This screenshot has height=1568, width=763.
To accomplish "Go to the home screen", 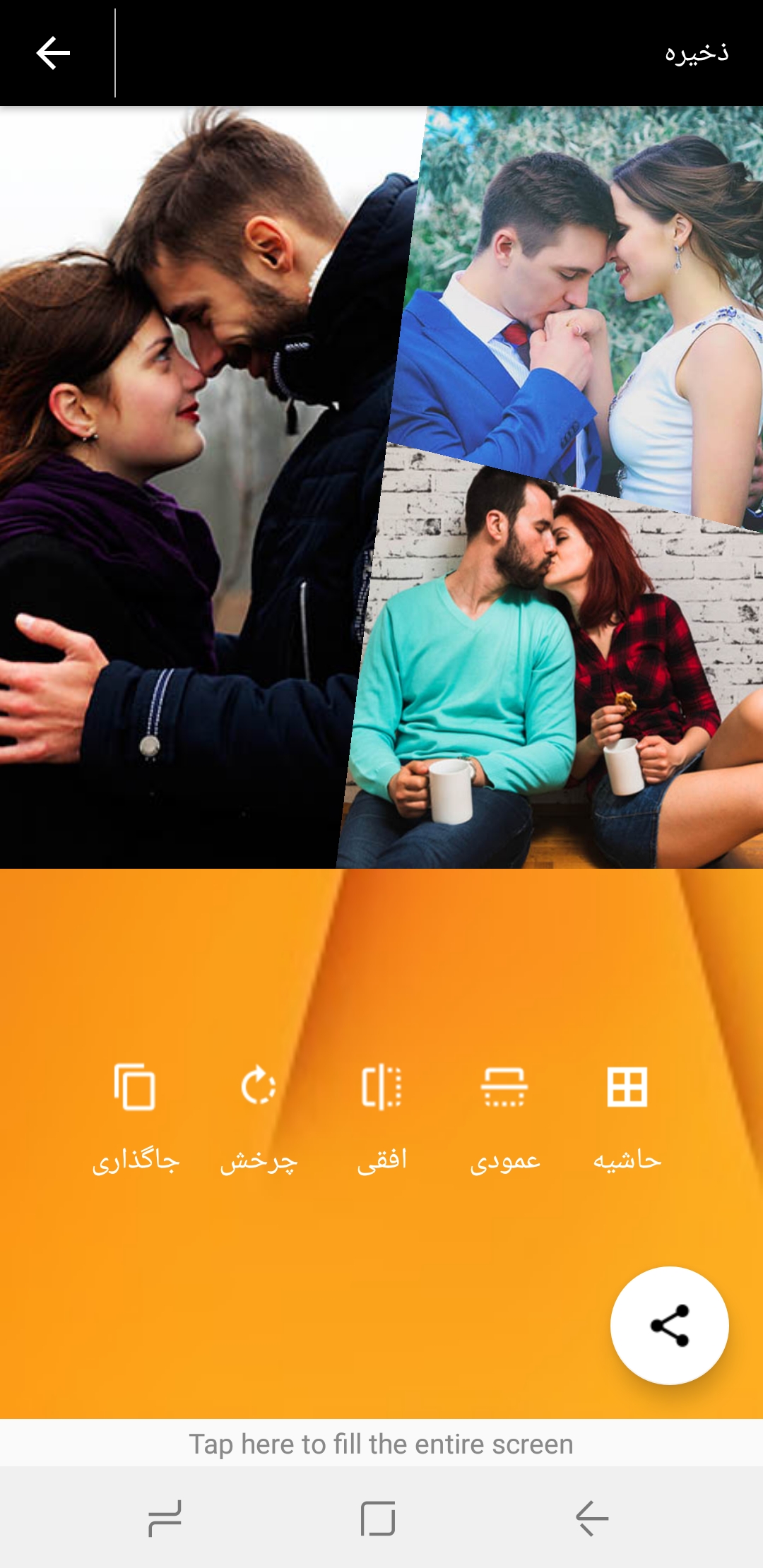I will pyautogui.click(x=378, y=1519).
